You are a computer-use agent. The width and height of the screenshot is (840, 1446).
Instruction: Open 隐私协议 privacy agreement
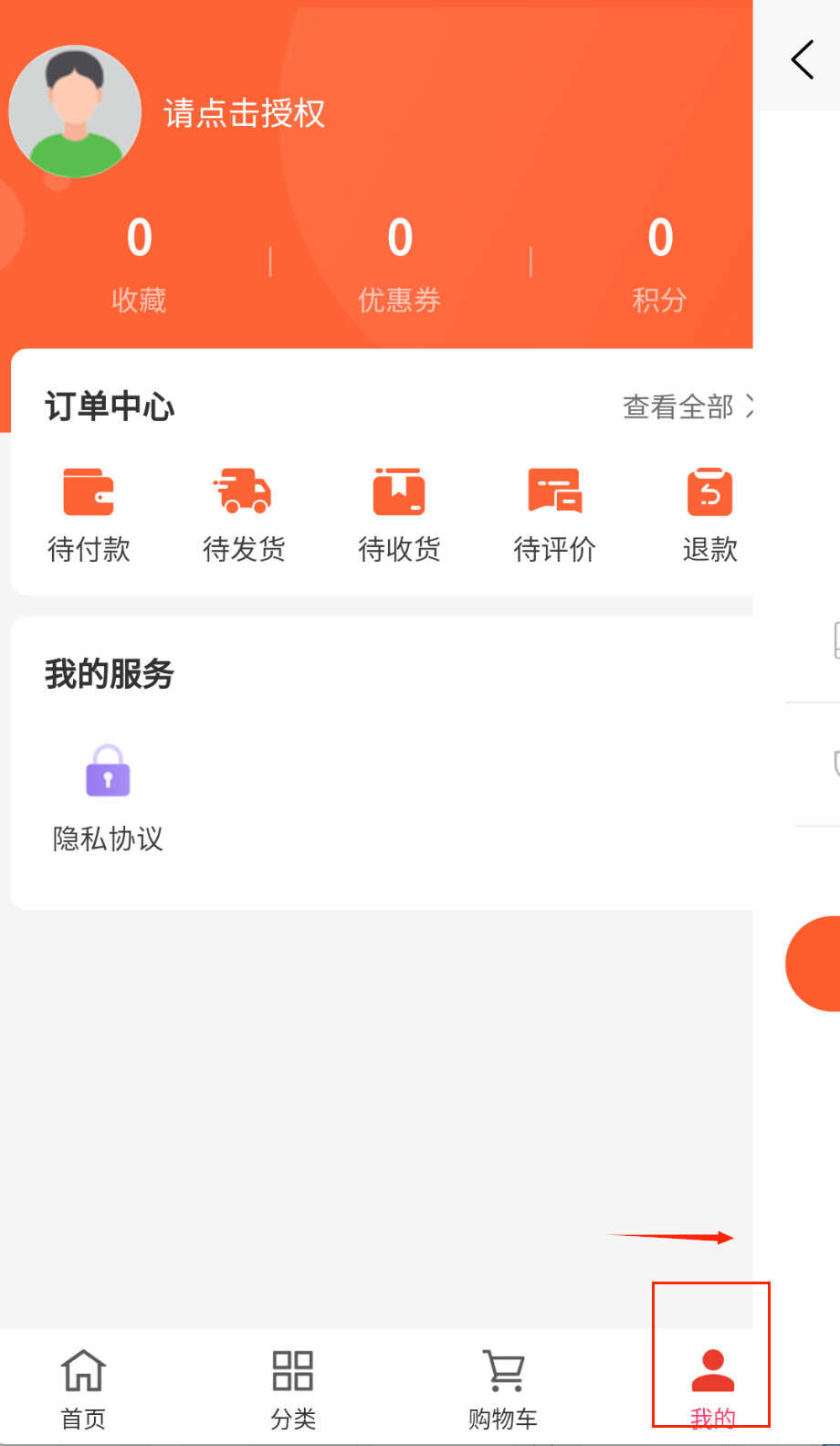108,797
